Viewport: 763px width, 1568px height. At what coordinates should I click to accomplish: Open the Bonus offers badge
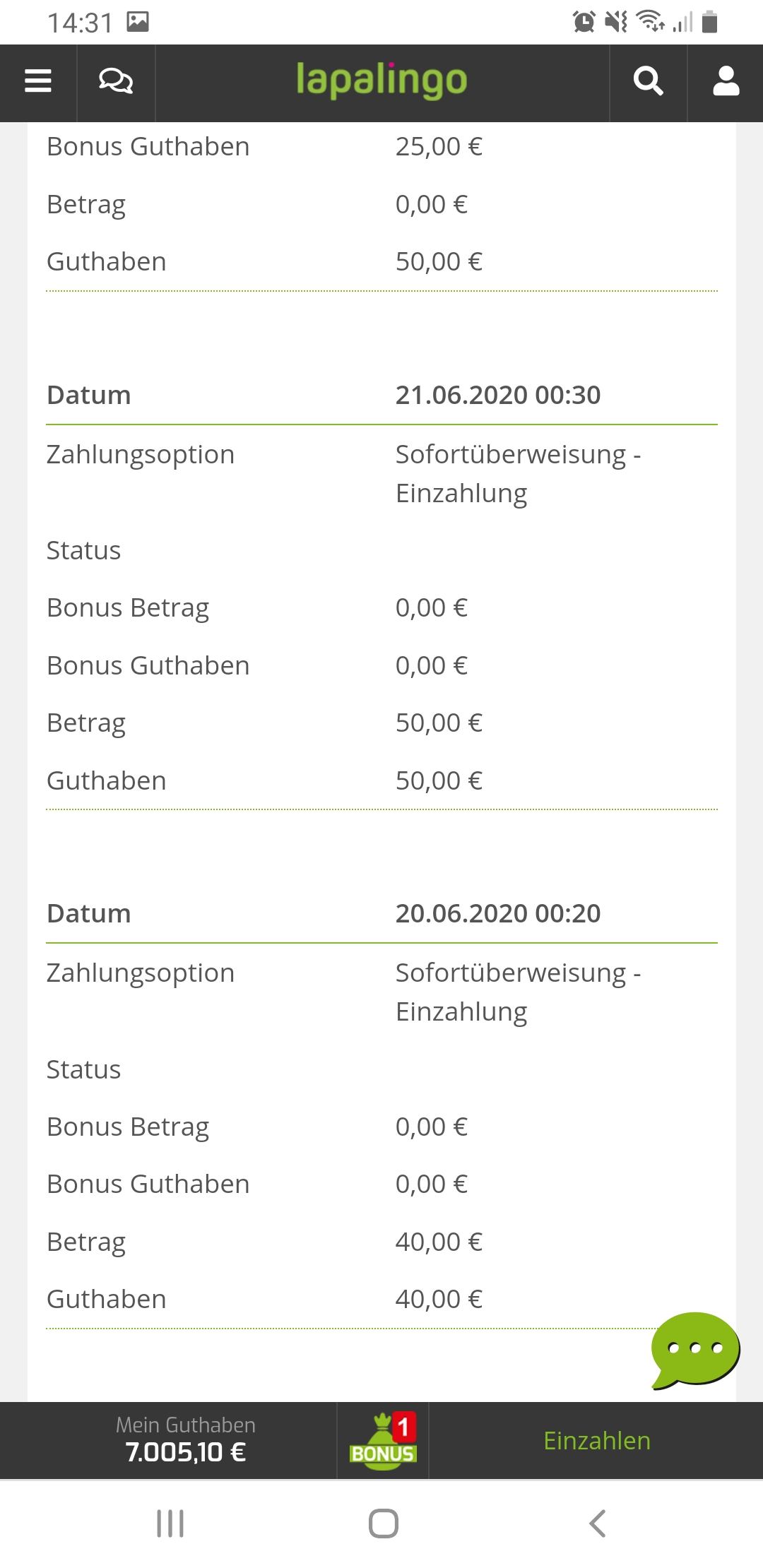(383, 1441)
